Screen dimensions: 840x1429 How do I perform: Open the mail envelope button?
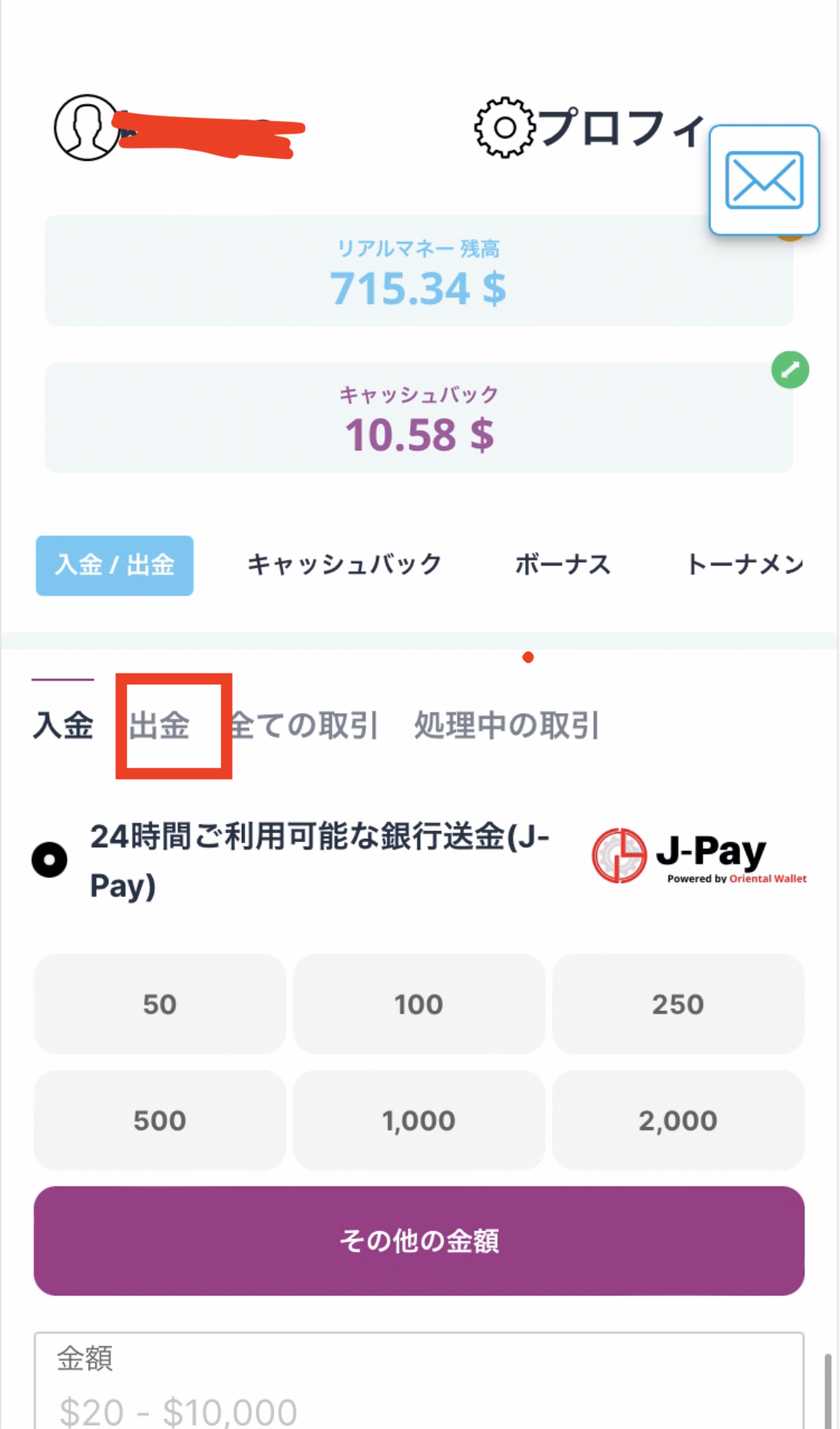tap(764, 180)
